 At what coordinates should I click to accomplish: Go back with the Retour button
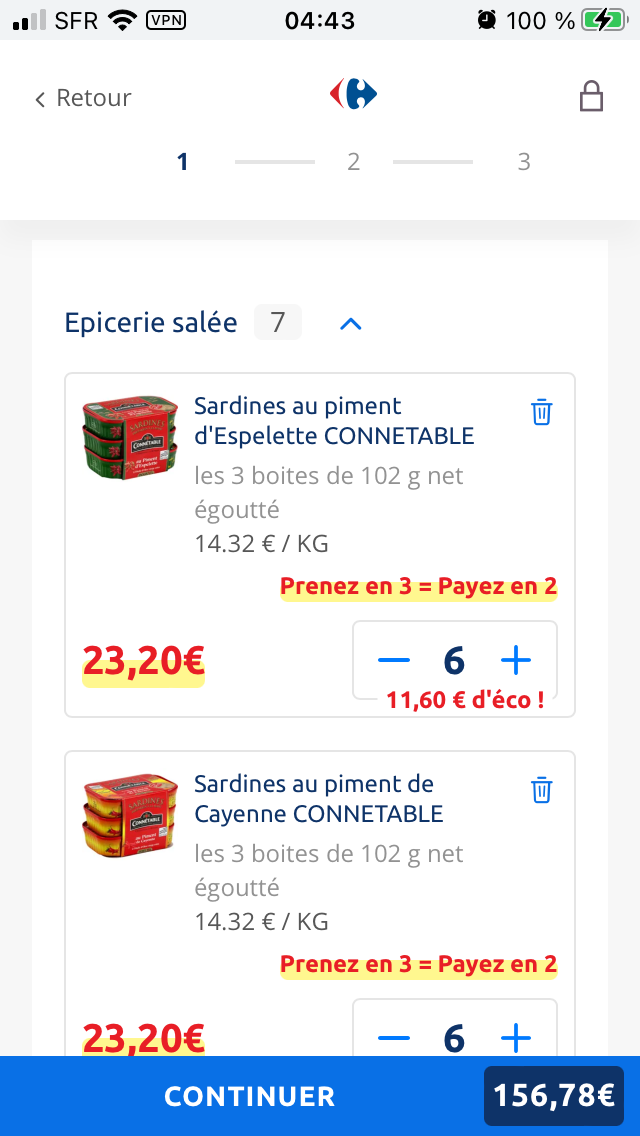pos(83,98)
